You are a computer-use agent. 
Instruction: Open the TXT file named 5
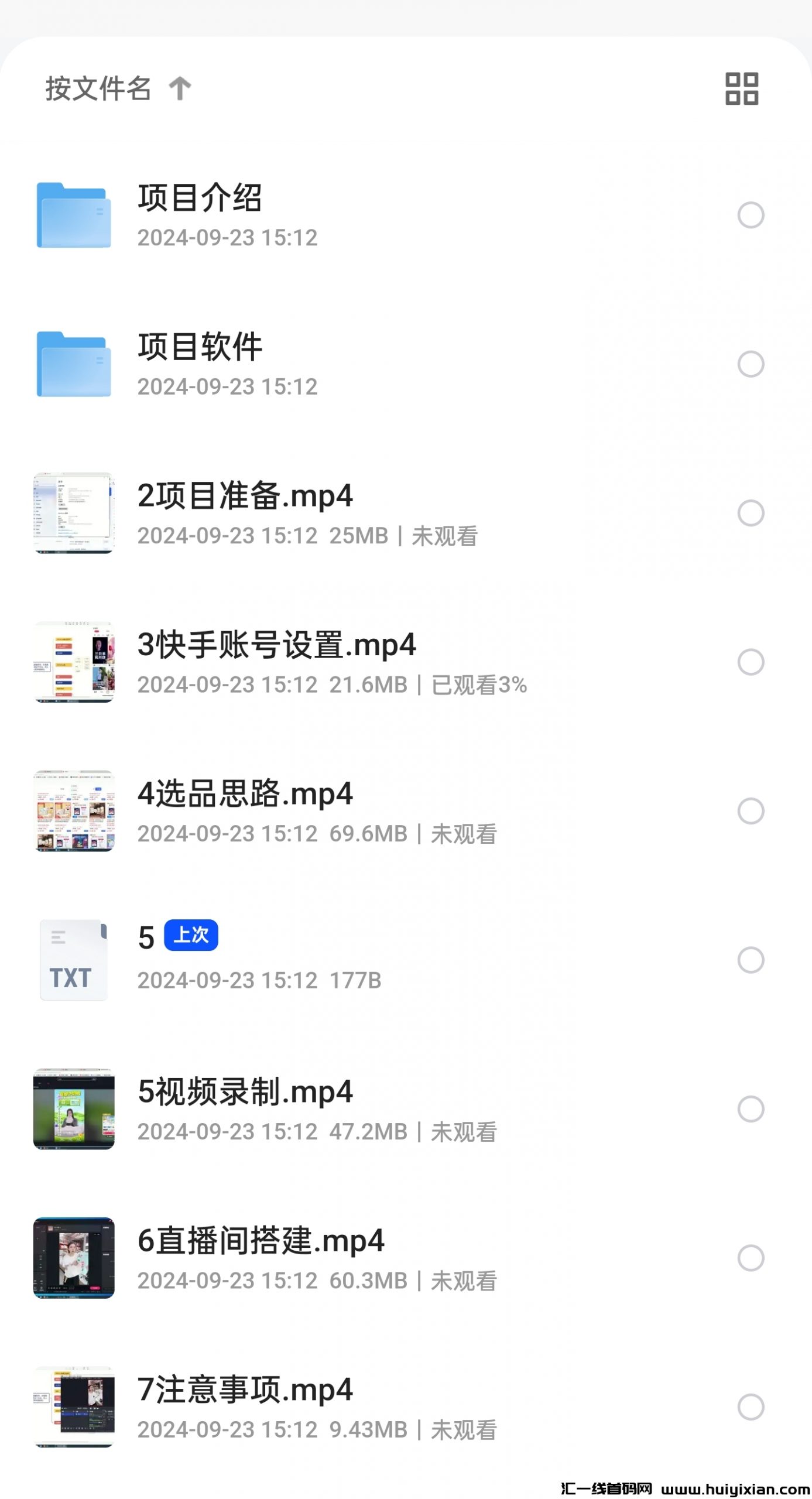click(x=146, y=937)
